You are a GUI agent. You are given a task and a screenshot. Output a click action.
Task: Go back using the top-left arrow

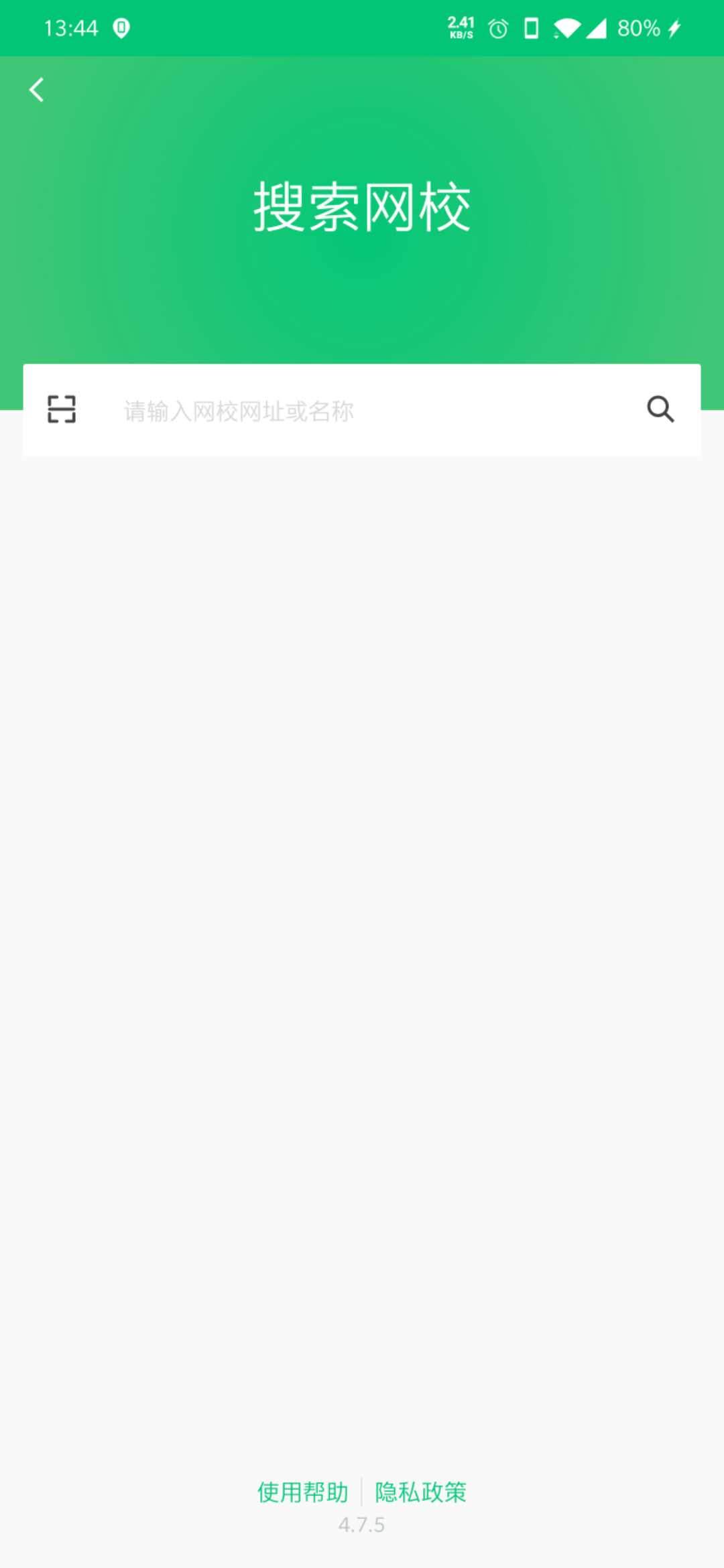tap(37, 89)
